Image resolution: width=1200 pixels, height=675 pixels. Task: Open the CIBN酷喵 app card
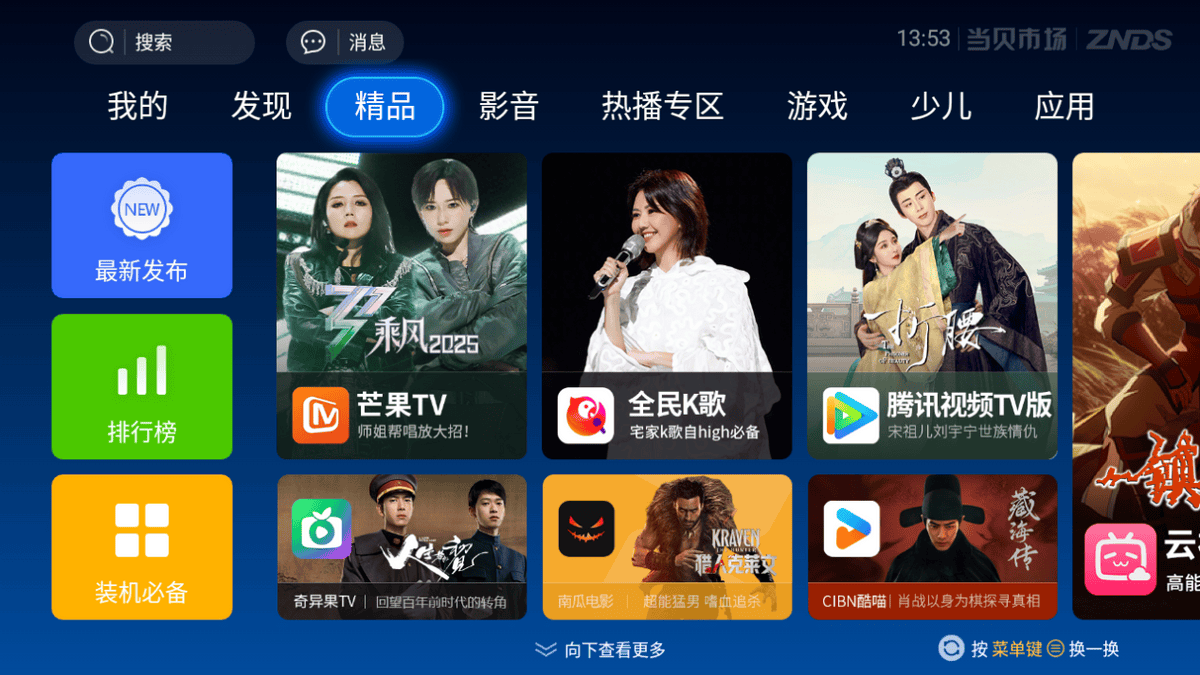click(x=932, y=547)
